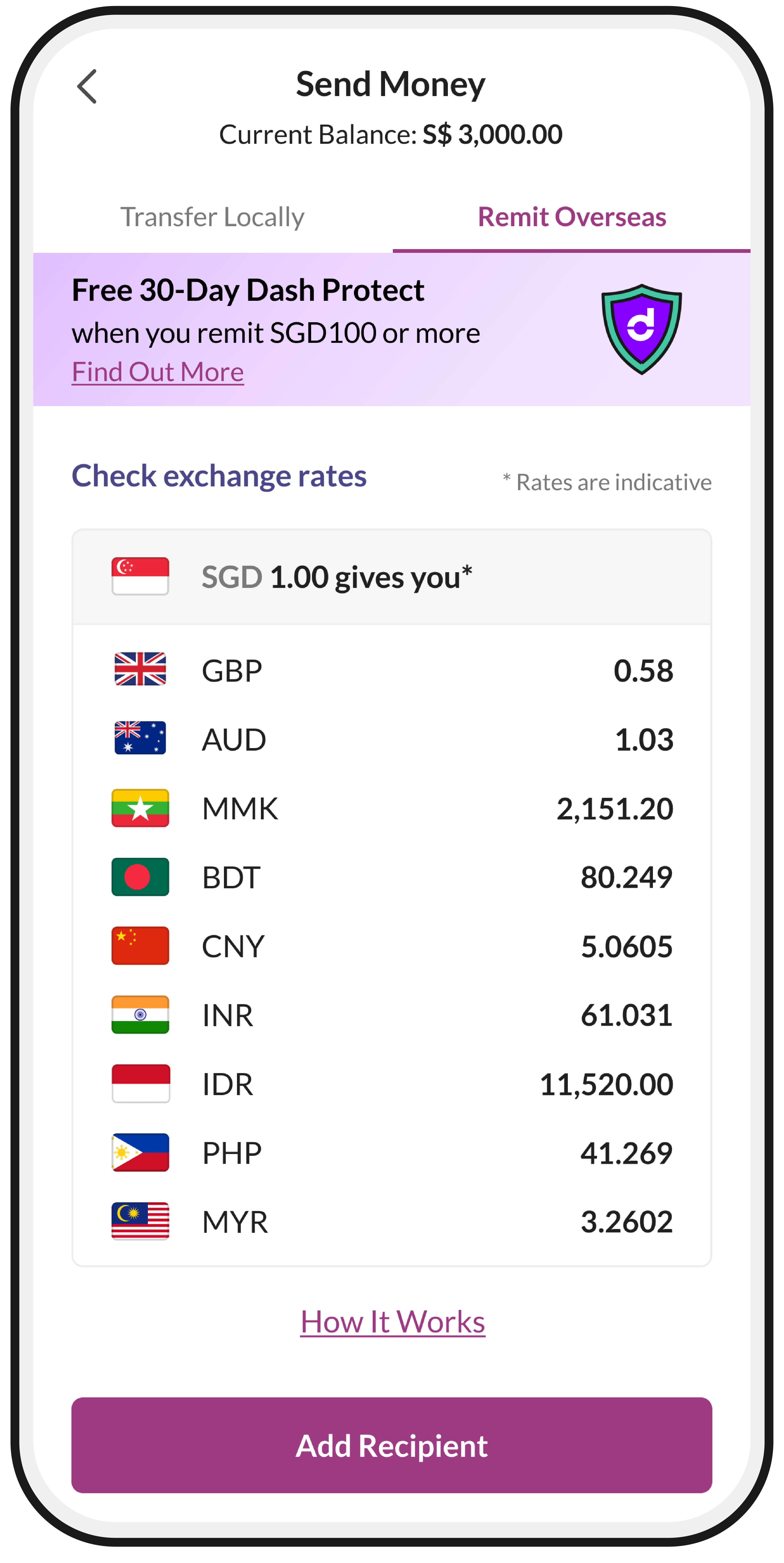The width and height of the screenshot is (784, 1563).
Task: Tap the Add Recipient button
Action: click(x=392, y=1445)
